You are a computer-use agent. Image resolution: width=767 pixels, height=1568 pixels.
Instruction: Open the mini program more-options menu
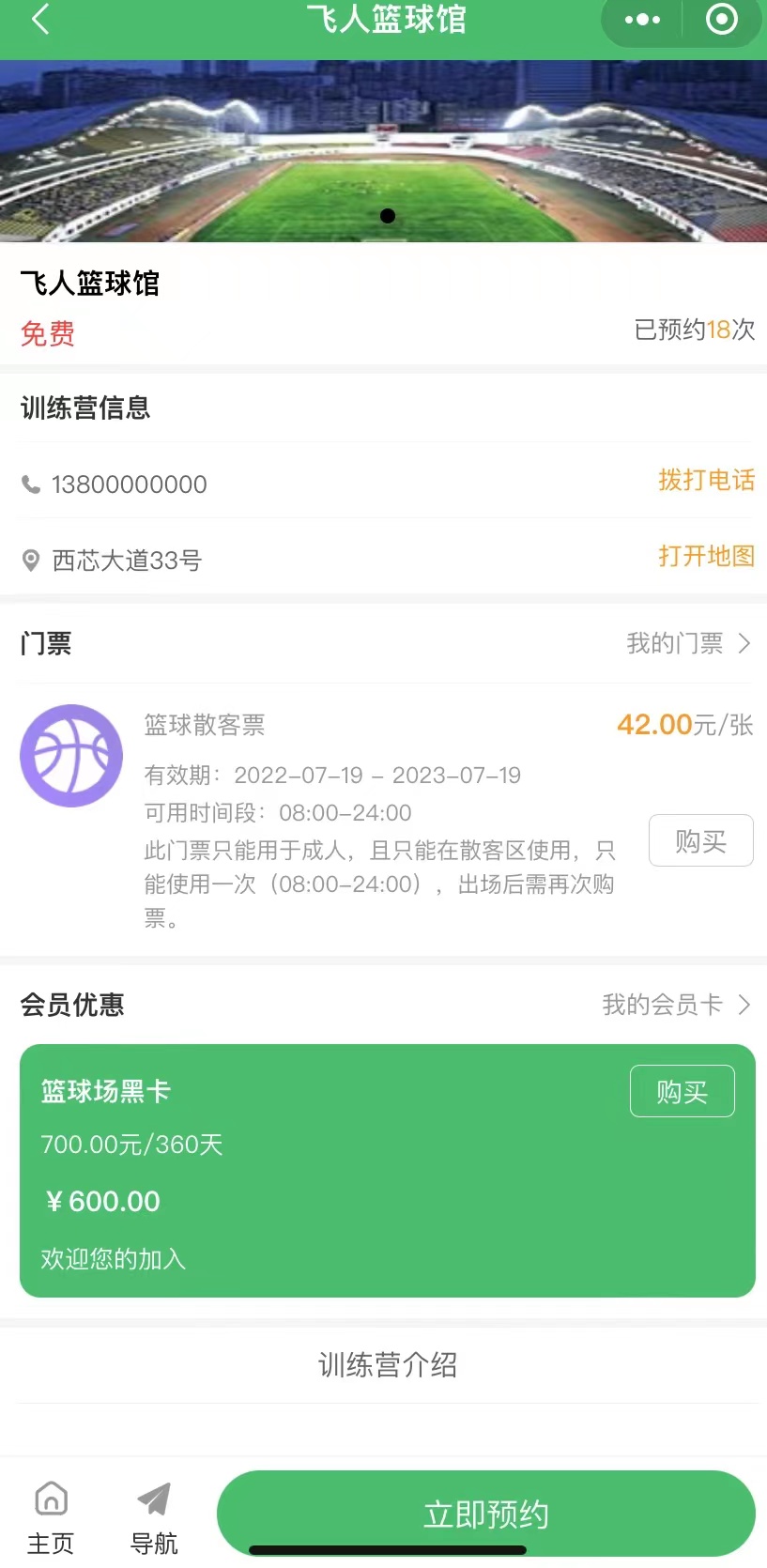point(643,20)
